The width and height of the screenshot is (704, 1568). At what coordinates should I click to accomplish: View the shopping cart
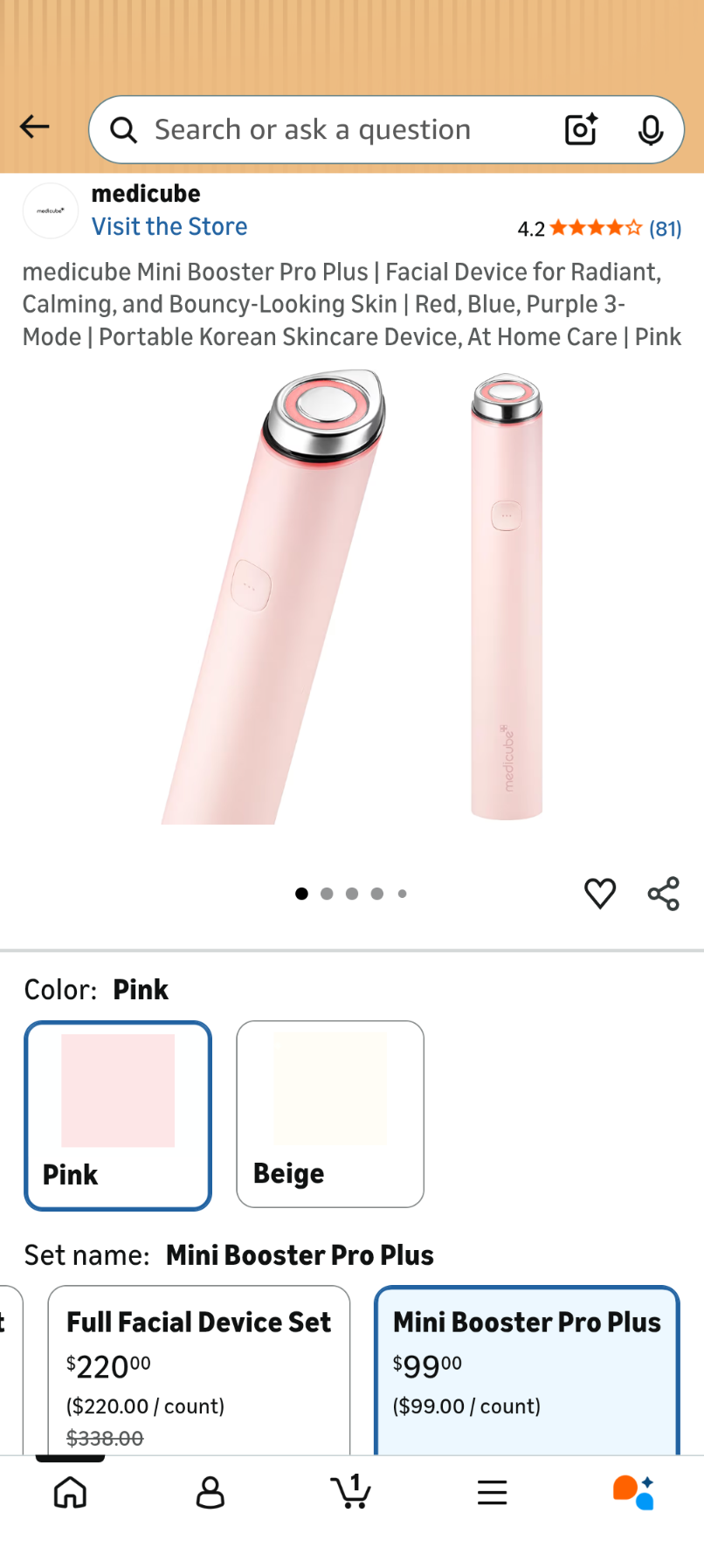tap(351, 1493)
